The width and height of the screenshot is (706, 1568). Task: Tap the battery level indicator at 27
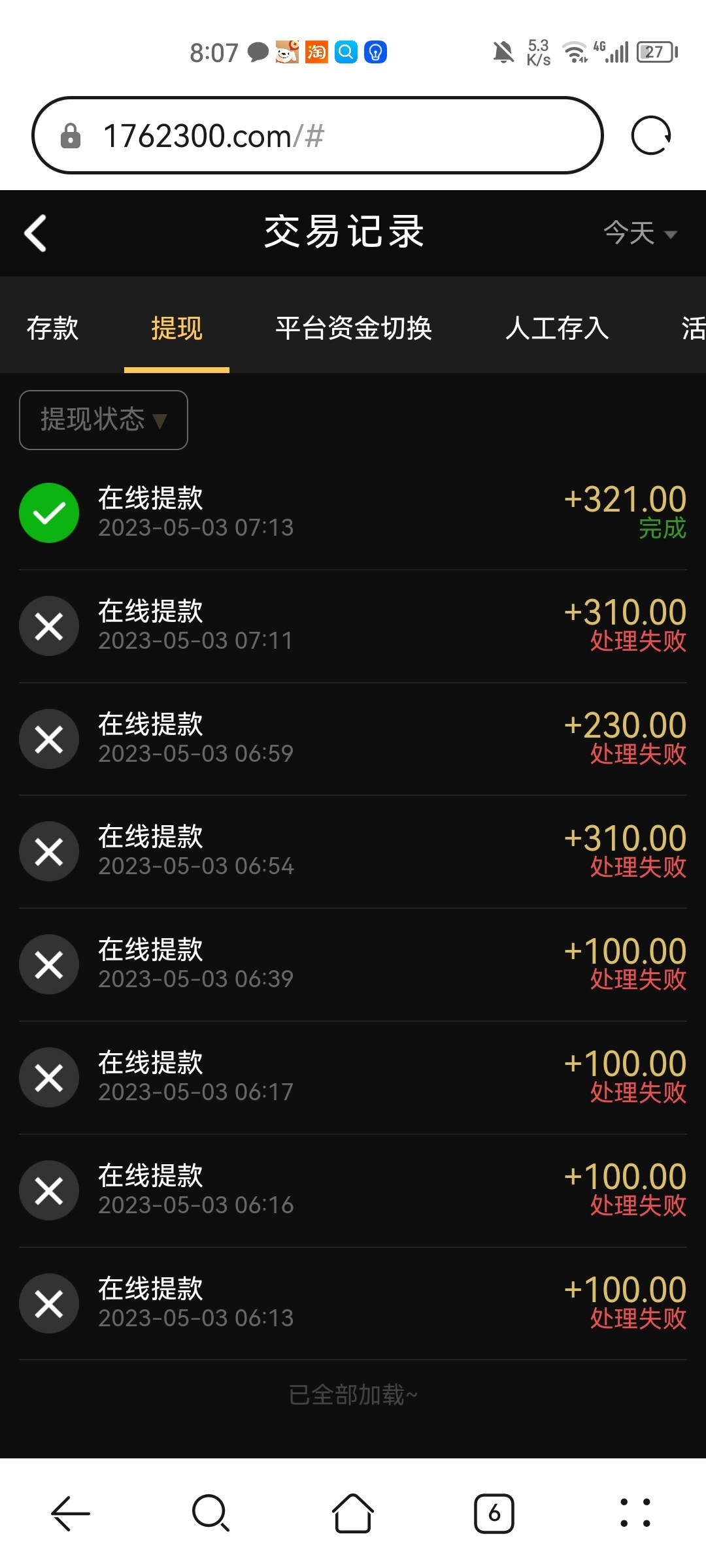click(654, 51)
